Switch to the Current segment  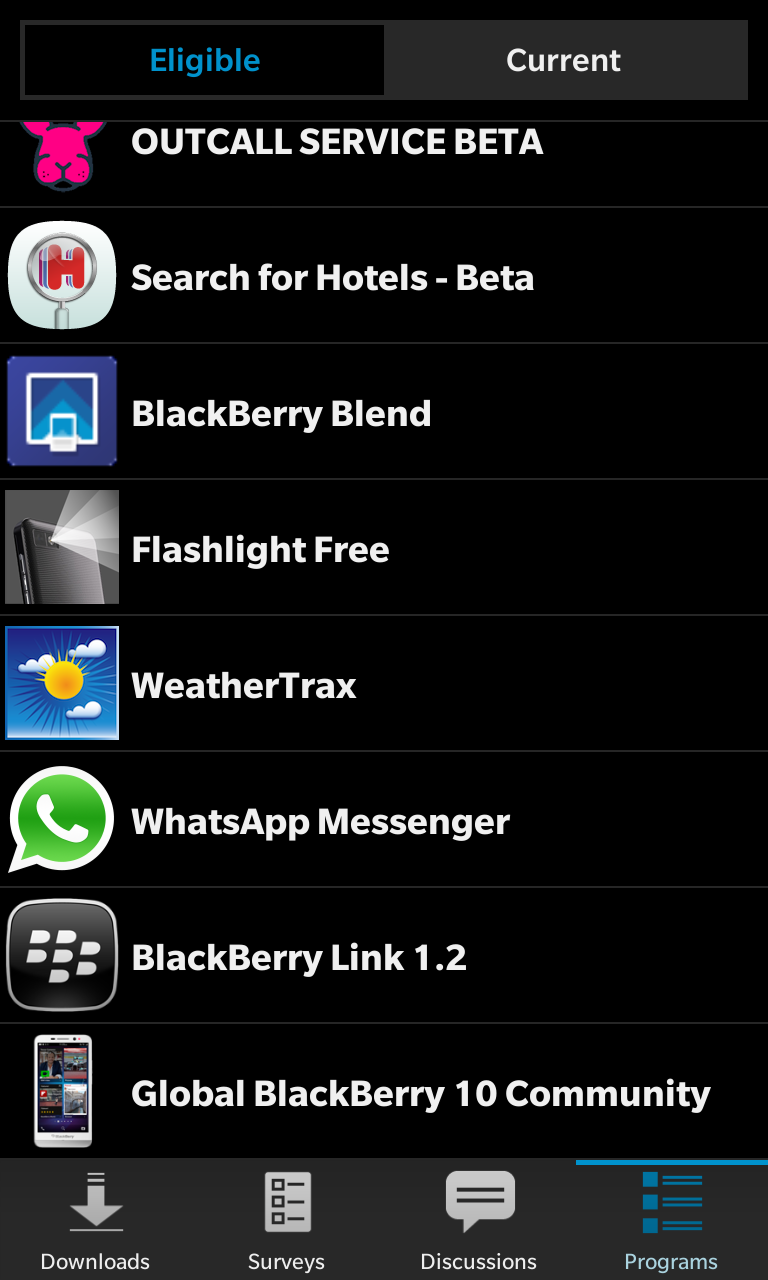[564, 60]
